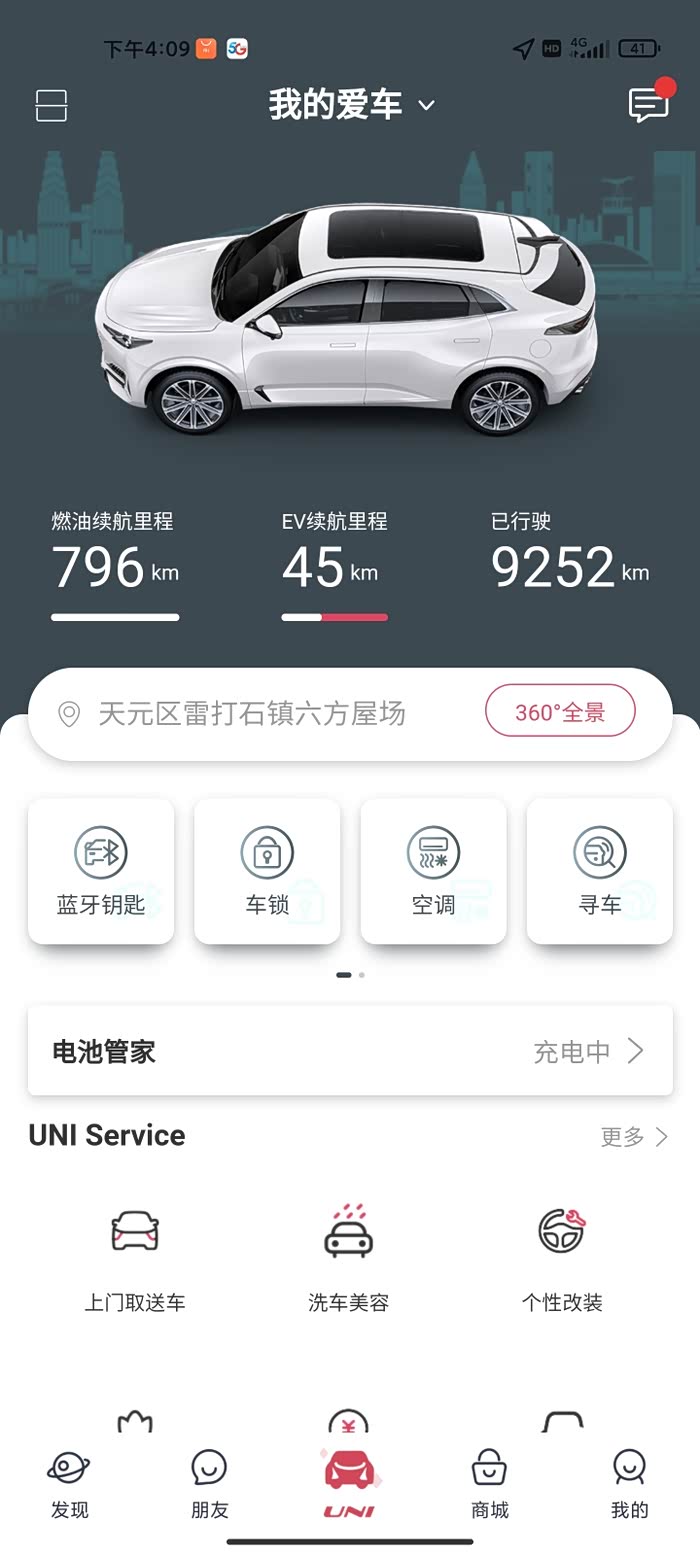Open the 车锁 car lock control
The height and width of the screenshot is (1555, 700).
point(267,871)
